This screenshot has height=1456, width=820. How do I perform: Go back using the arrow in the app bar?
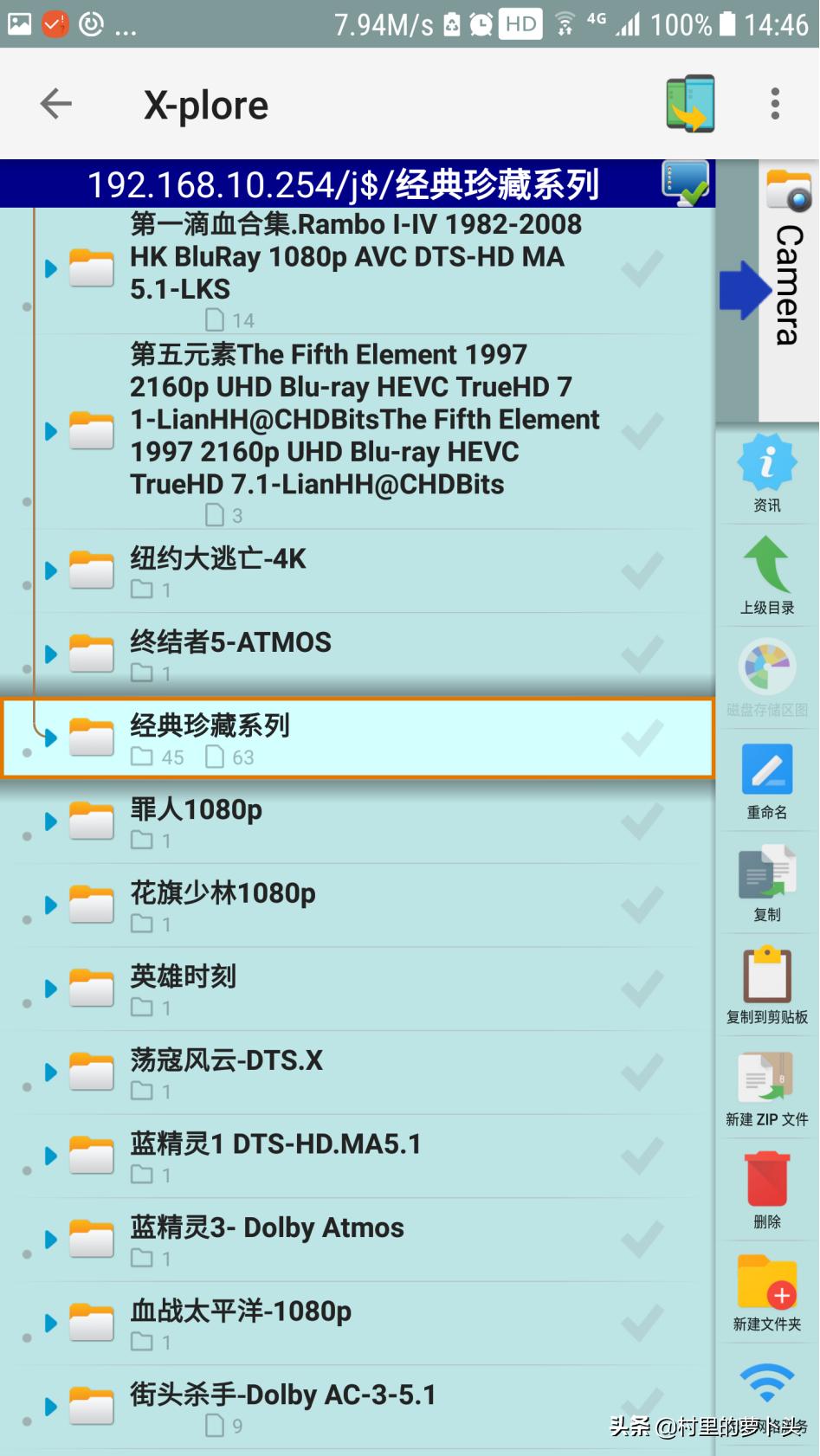pyautogui.click(x=56, y=104)
